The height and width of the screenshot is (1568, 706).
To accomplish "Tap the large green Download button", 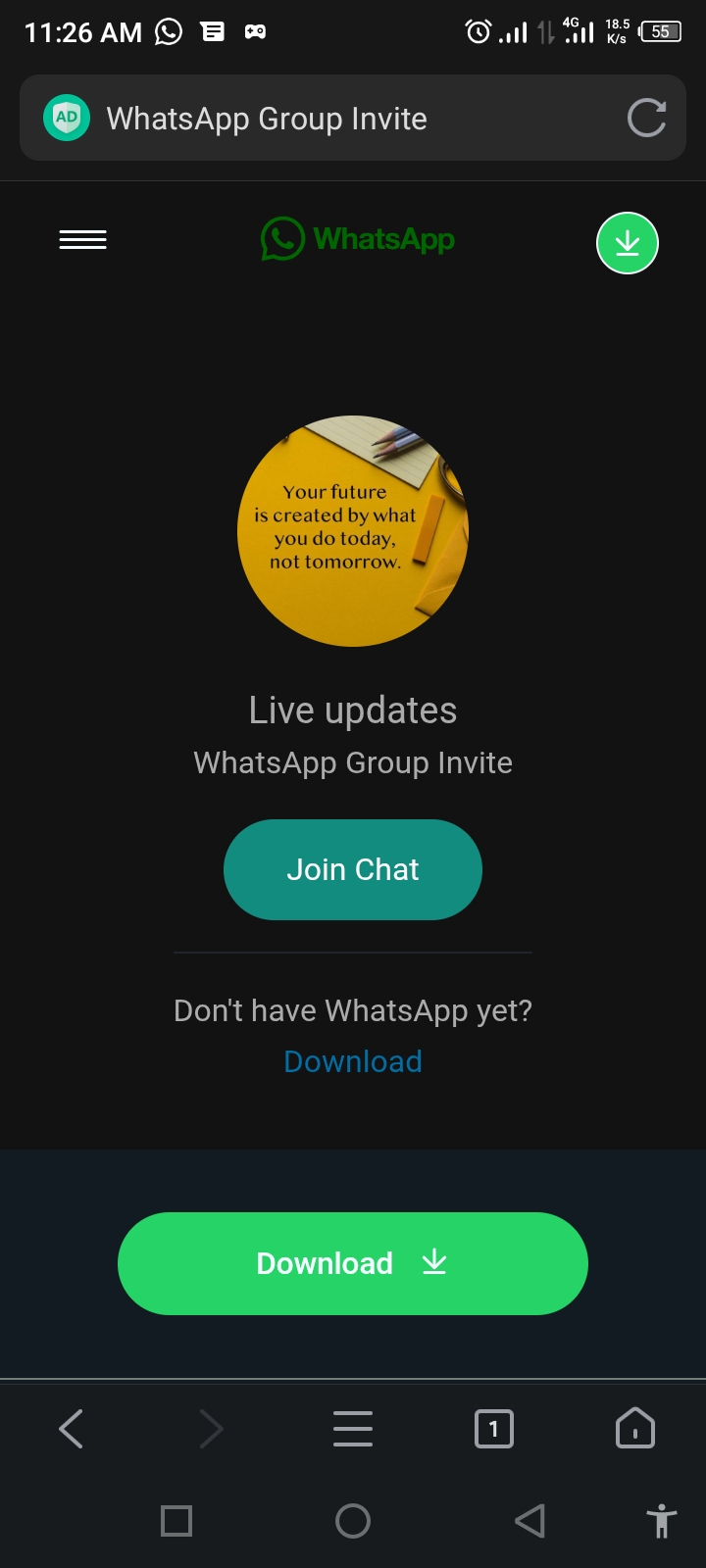I will [x=353, y=1263].
